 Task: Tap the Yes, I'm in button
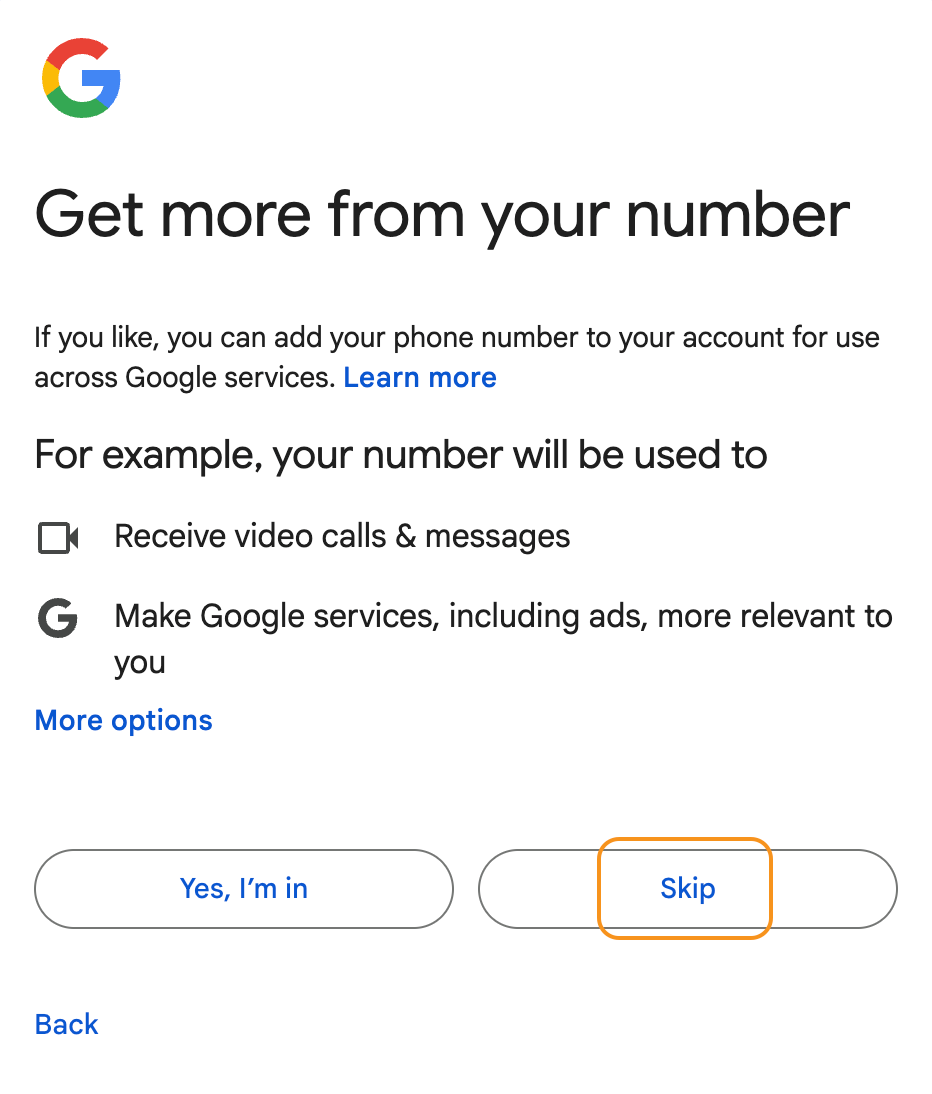(x=244, y=889)
